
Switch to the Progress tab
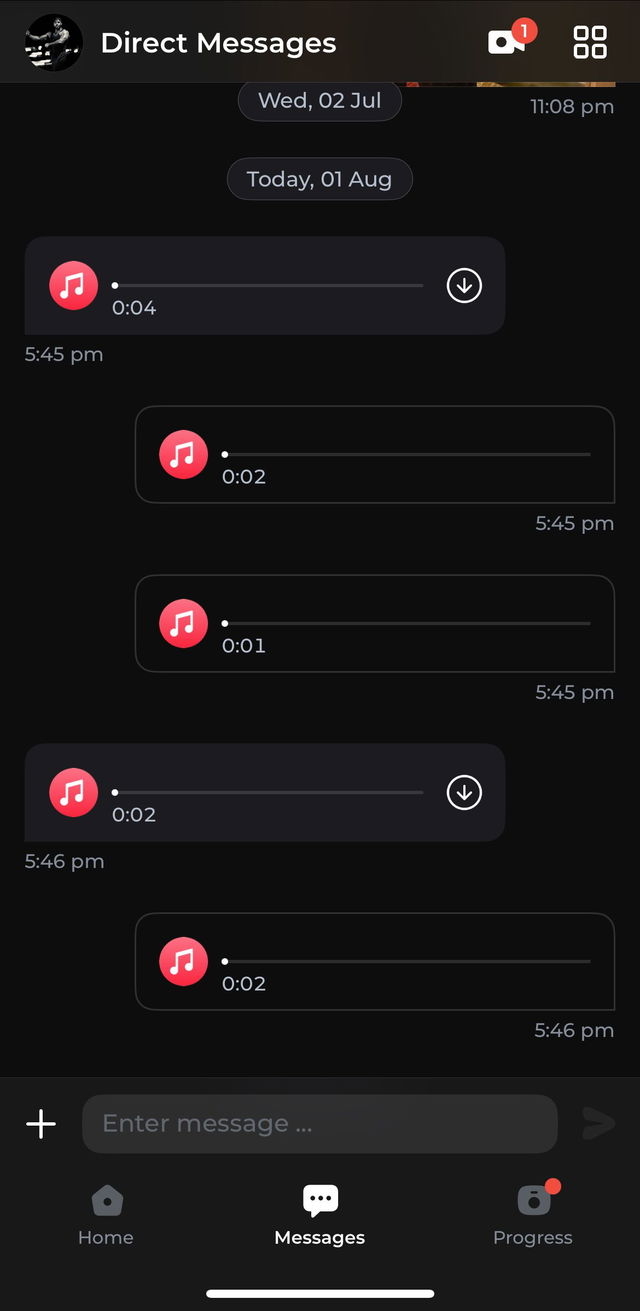point(533,1216)
